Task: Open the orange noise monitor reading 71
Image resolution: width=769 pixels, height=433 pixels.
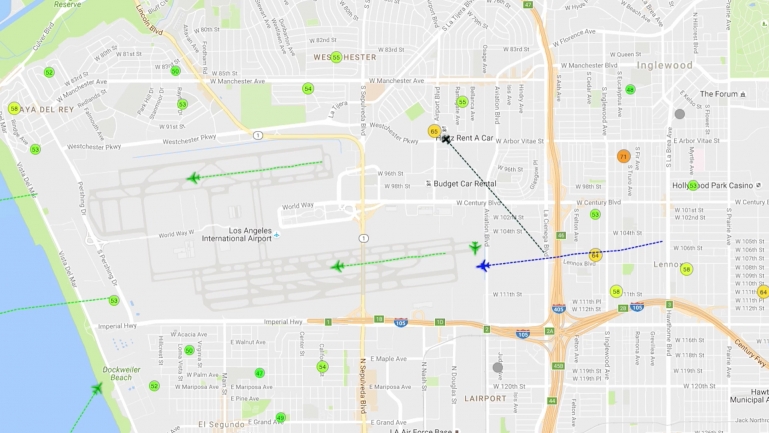Action: pyautogui.click(x=623, y=156)
